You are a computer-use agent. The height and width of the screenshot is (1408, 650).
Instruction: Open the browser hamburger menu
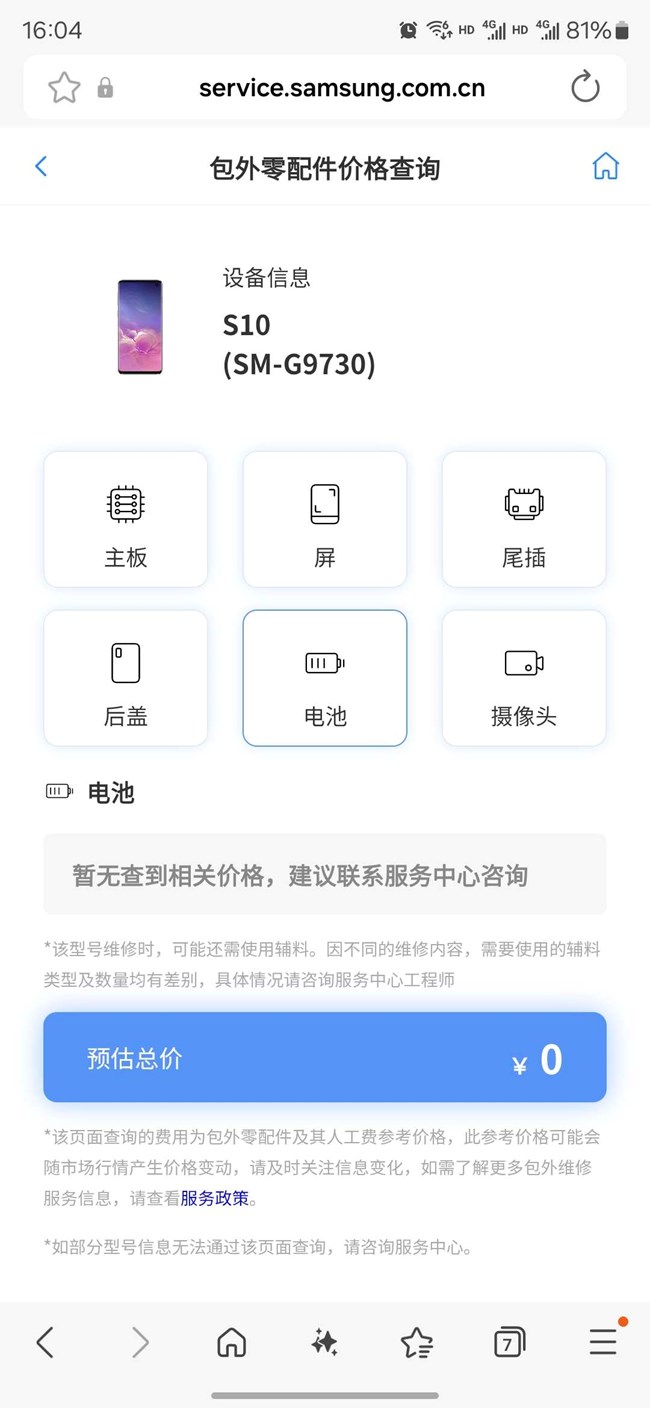(603, 1342)
